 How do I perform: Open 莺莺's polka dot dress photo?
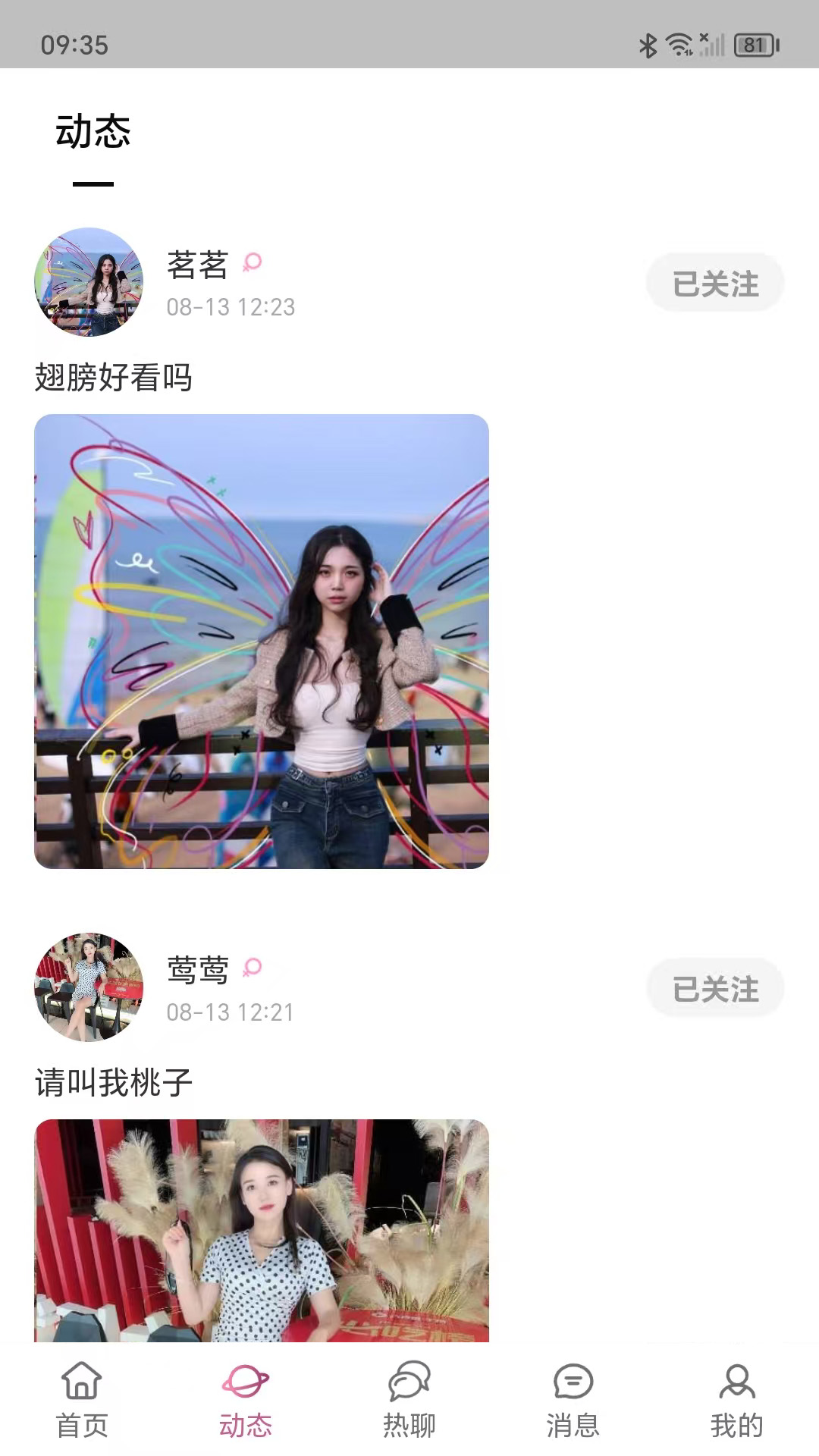pos(262,1230)
